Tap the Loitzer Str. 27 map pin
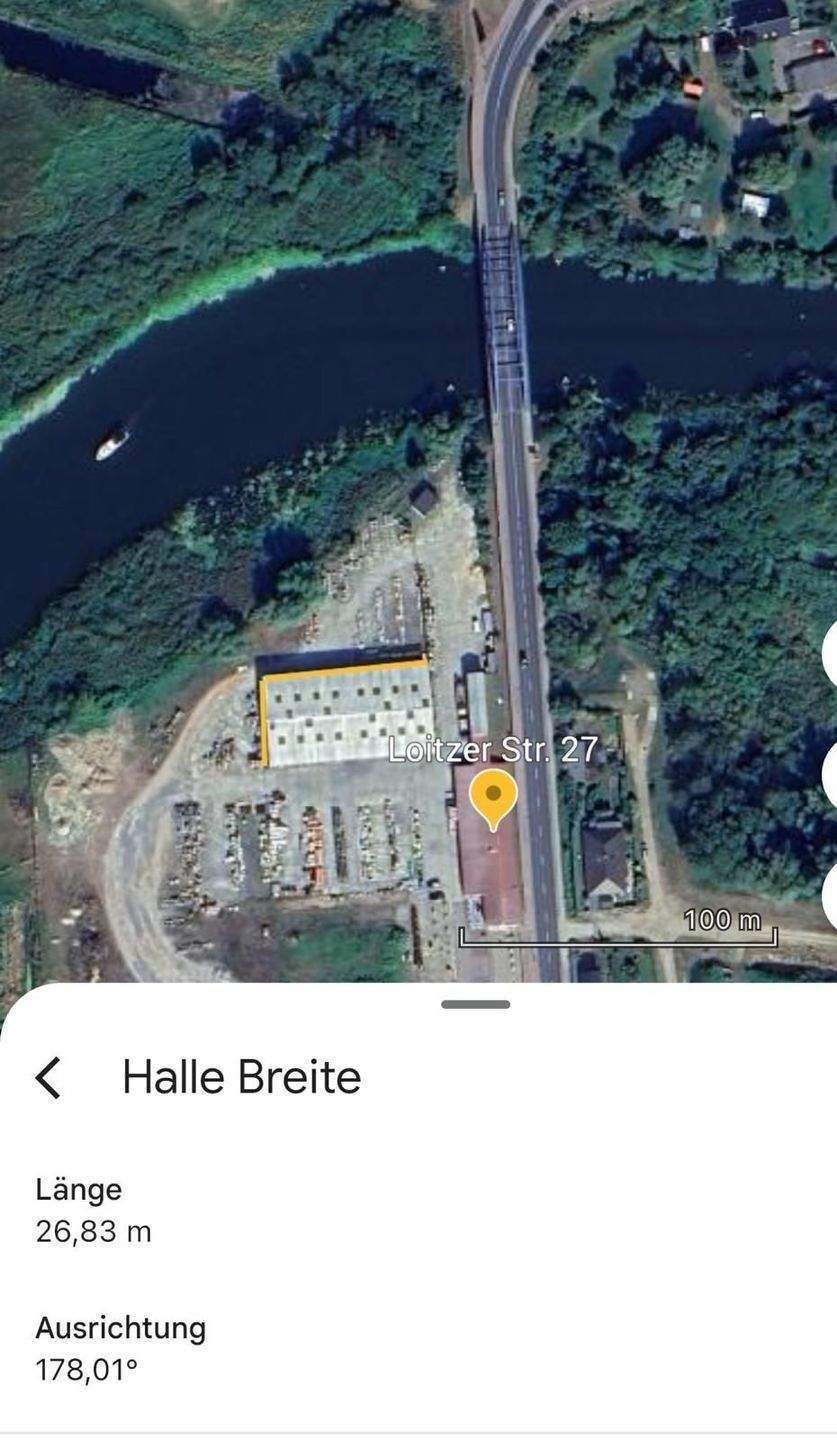 click(492, 795)
